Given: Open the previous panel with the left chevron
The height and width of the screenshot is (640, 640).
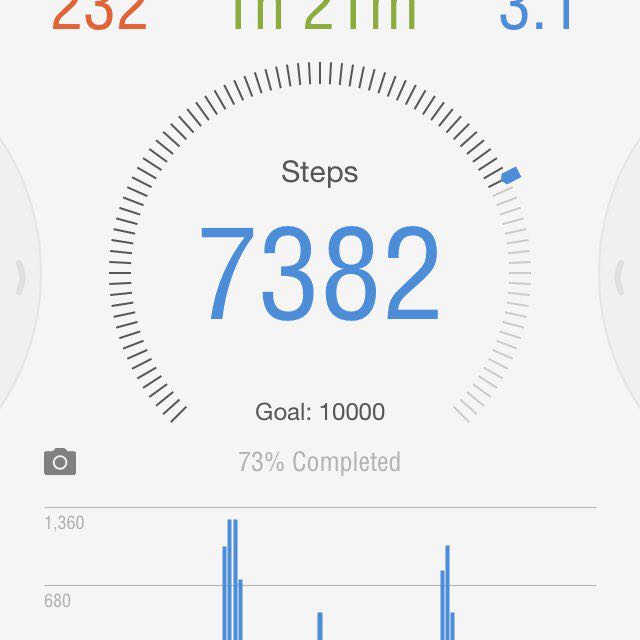Looking at the screenshot, I should pos(18,277).
